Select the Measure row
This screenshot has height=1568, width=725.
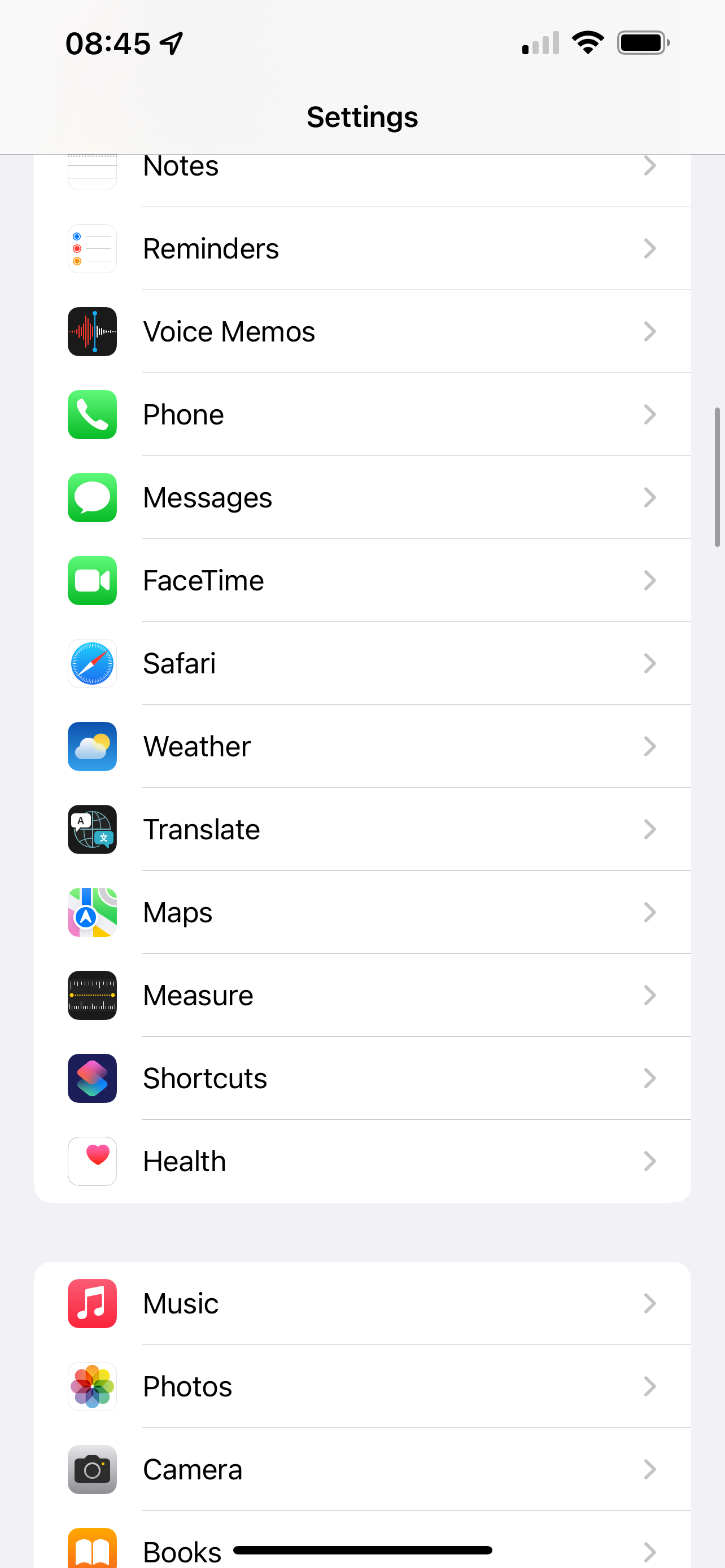click(361, 995)
